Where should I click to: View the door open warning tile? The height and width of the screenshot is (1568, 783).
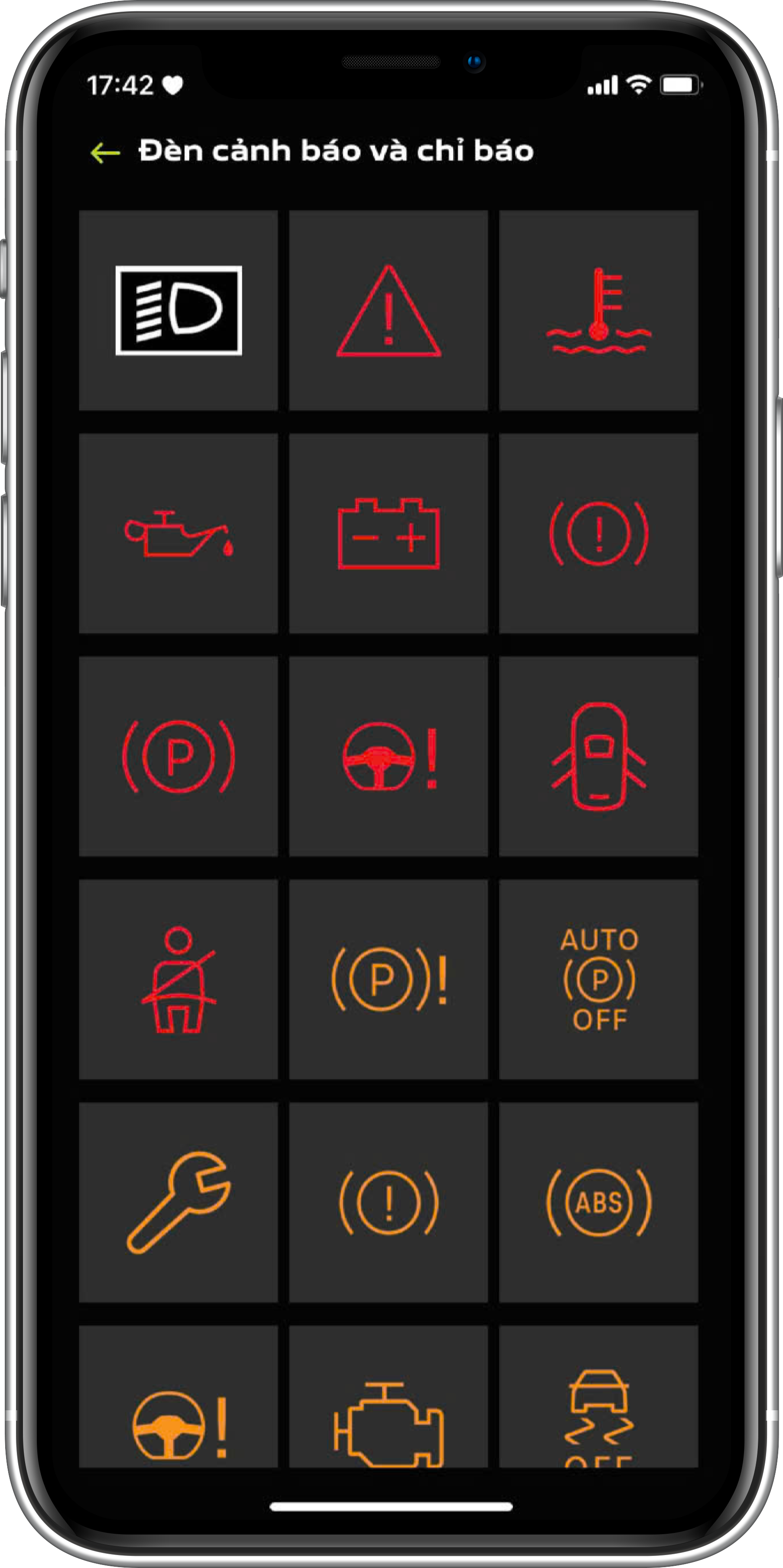(x=598, y=756)
